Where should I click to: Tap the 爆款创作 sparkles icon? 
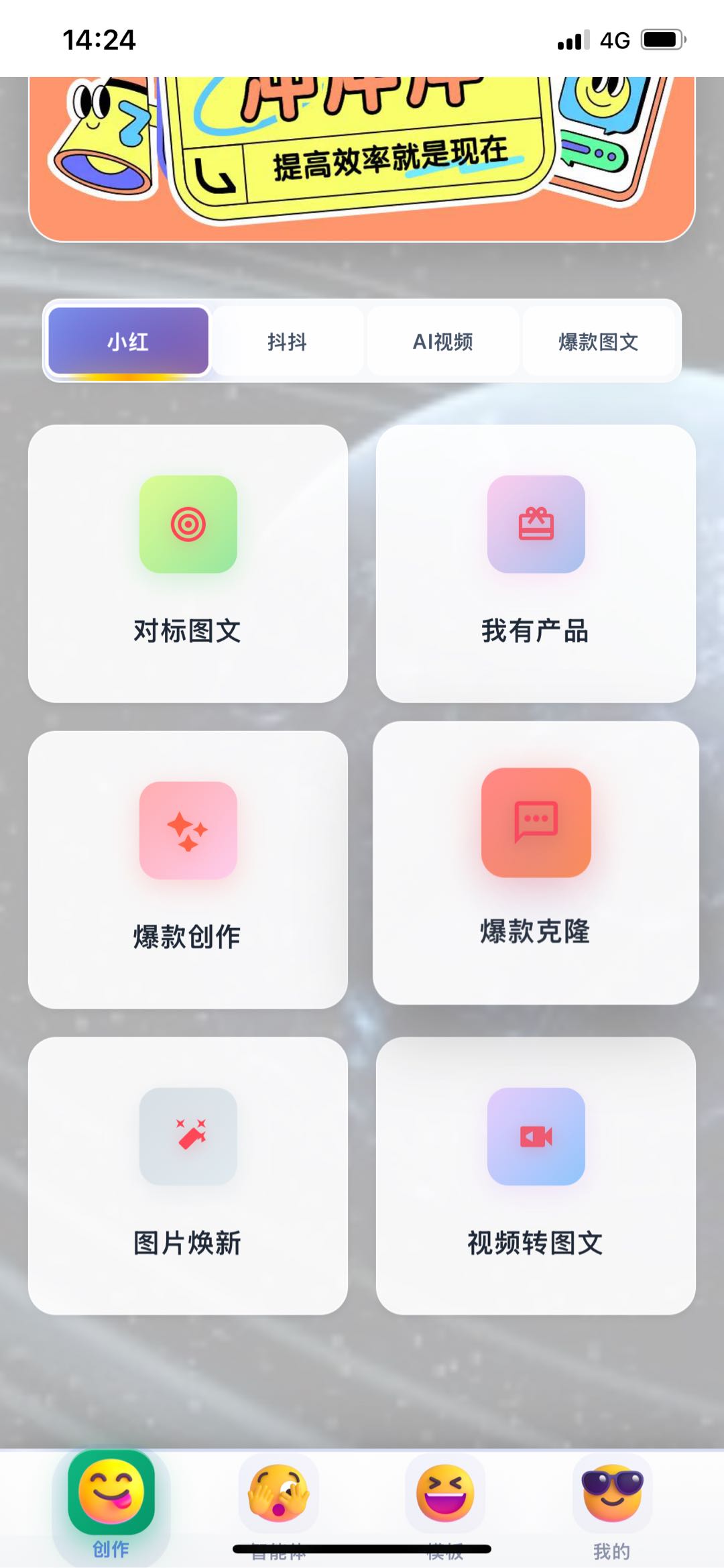point(189,830)
